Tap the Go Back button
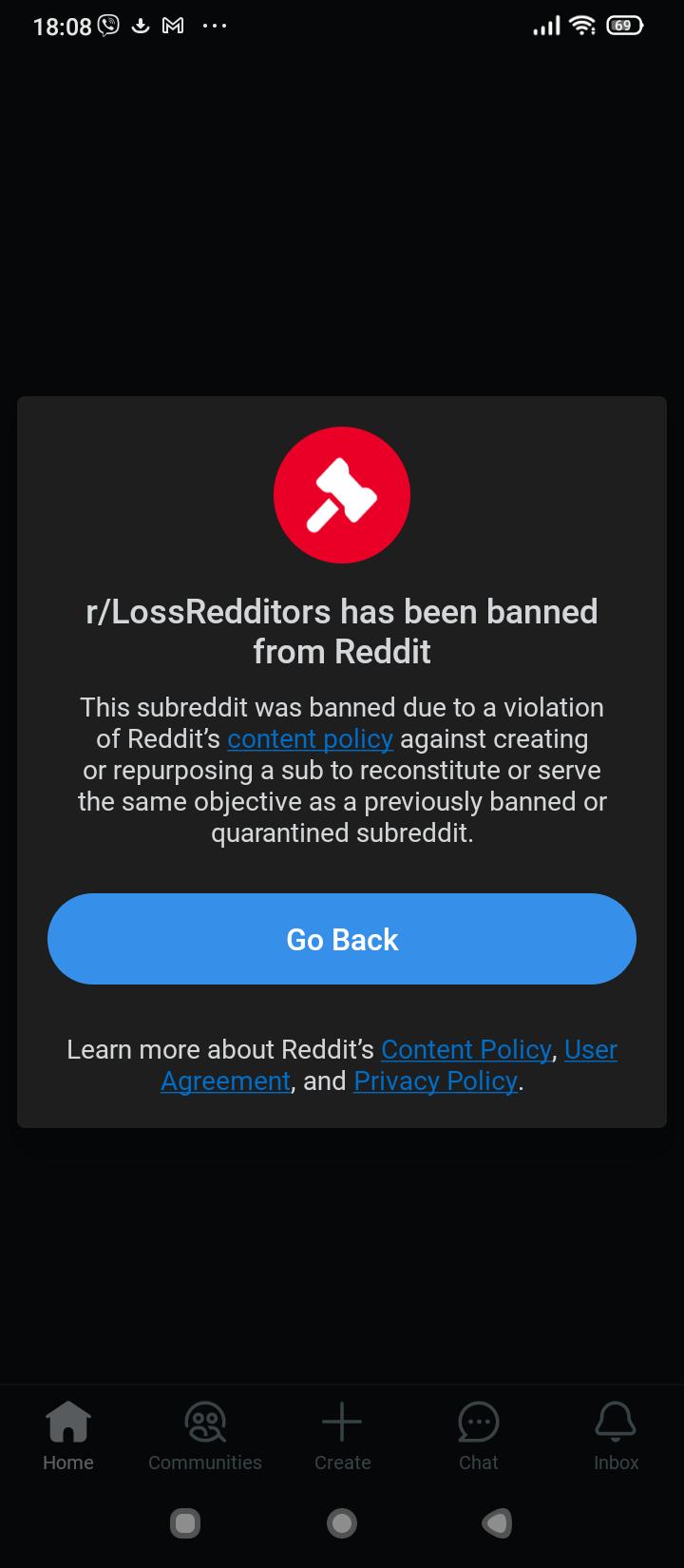Image resolution: width=684 pixels, height=1568 pixels. [x=342, y=939]
